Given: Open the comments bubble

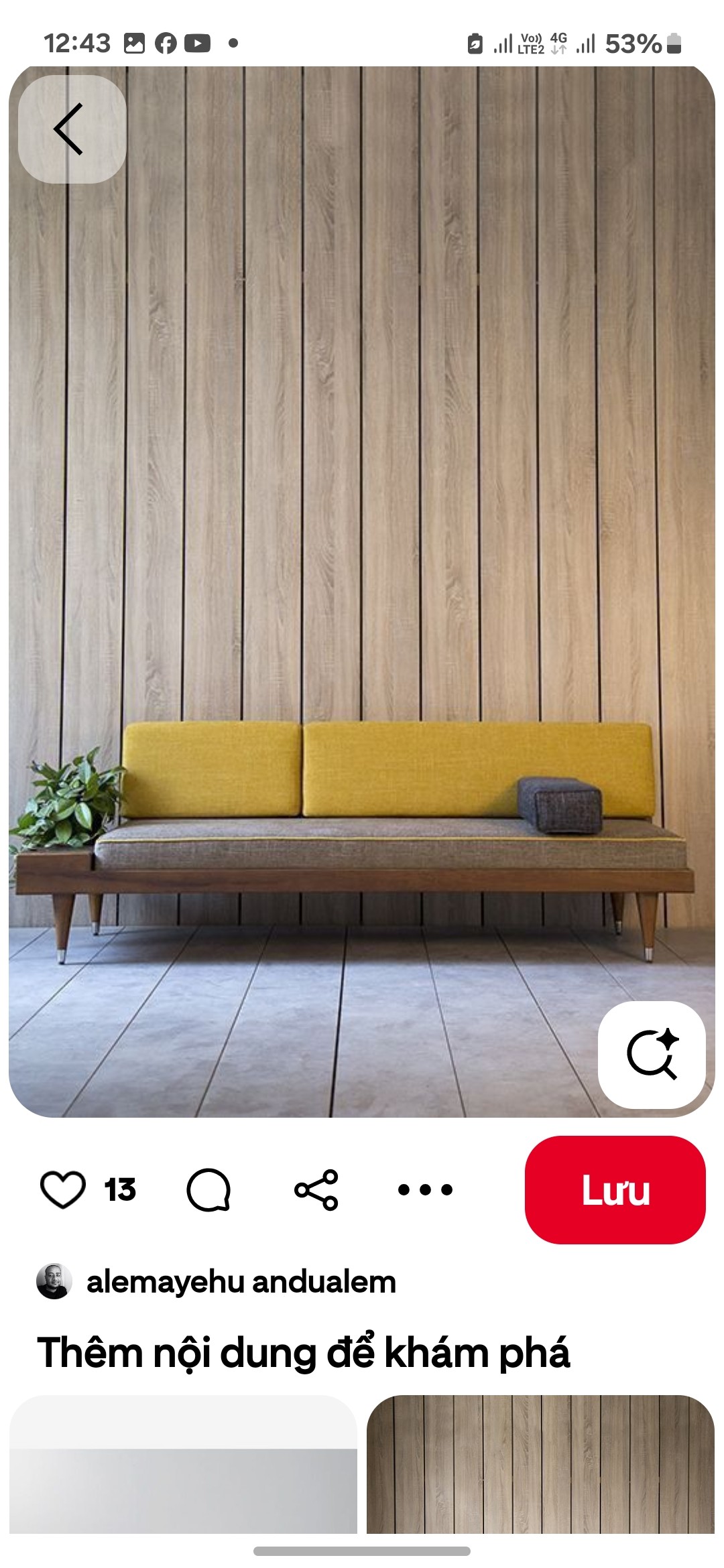Looking at the screenshot, I should 208,1189.
